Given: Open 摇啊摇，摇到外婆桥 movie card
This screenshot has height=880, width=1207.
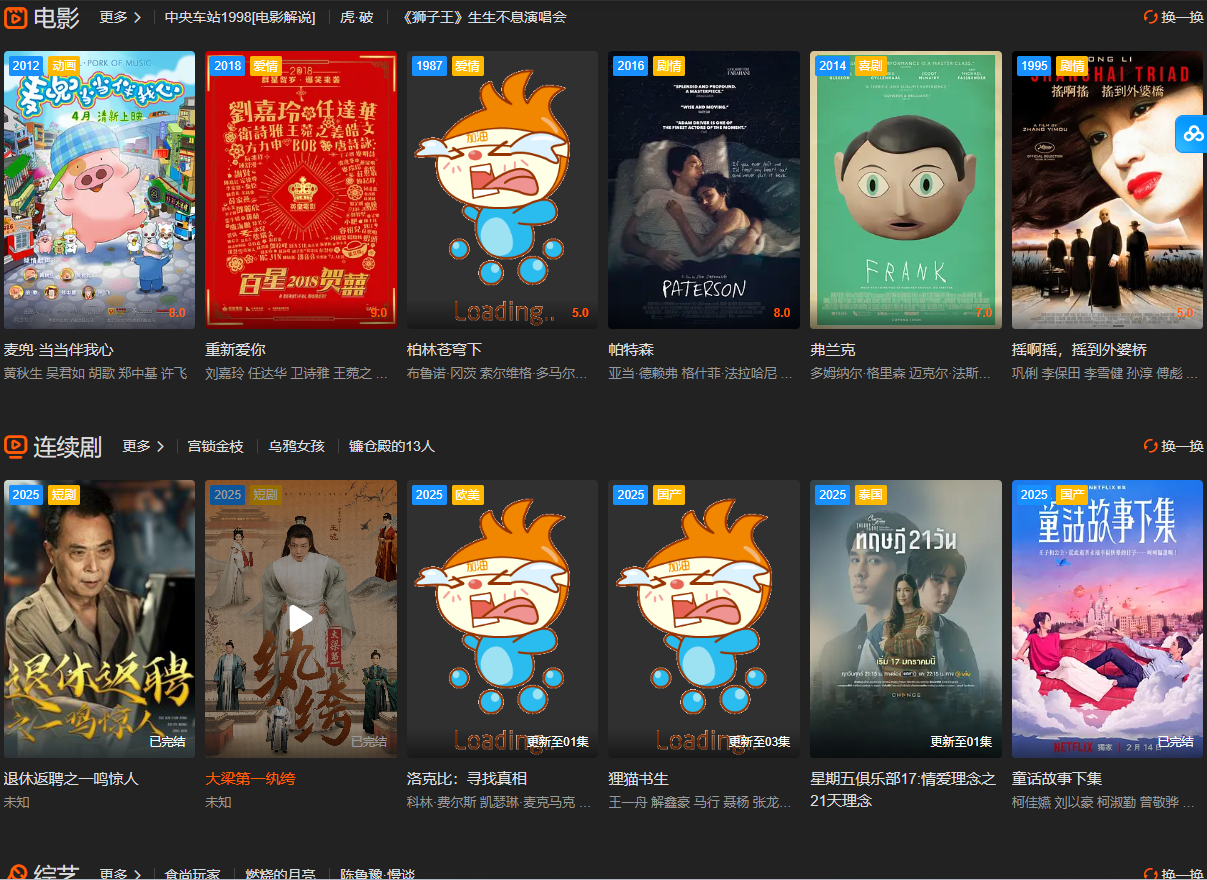Looking at the screenshot, I should 1107,190.
